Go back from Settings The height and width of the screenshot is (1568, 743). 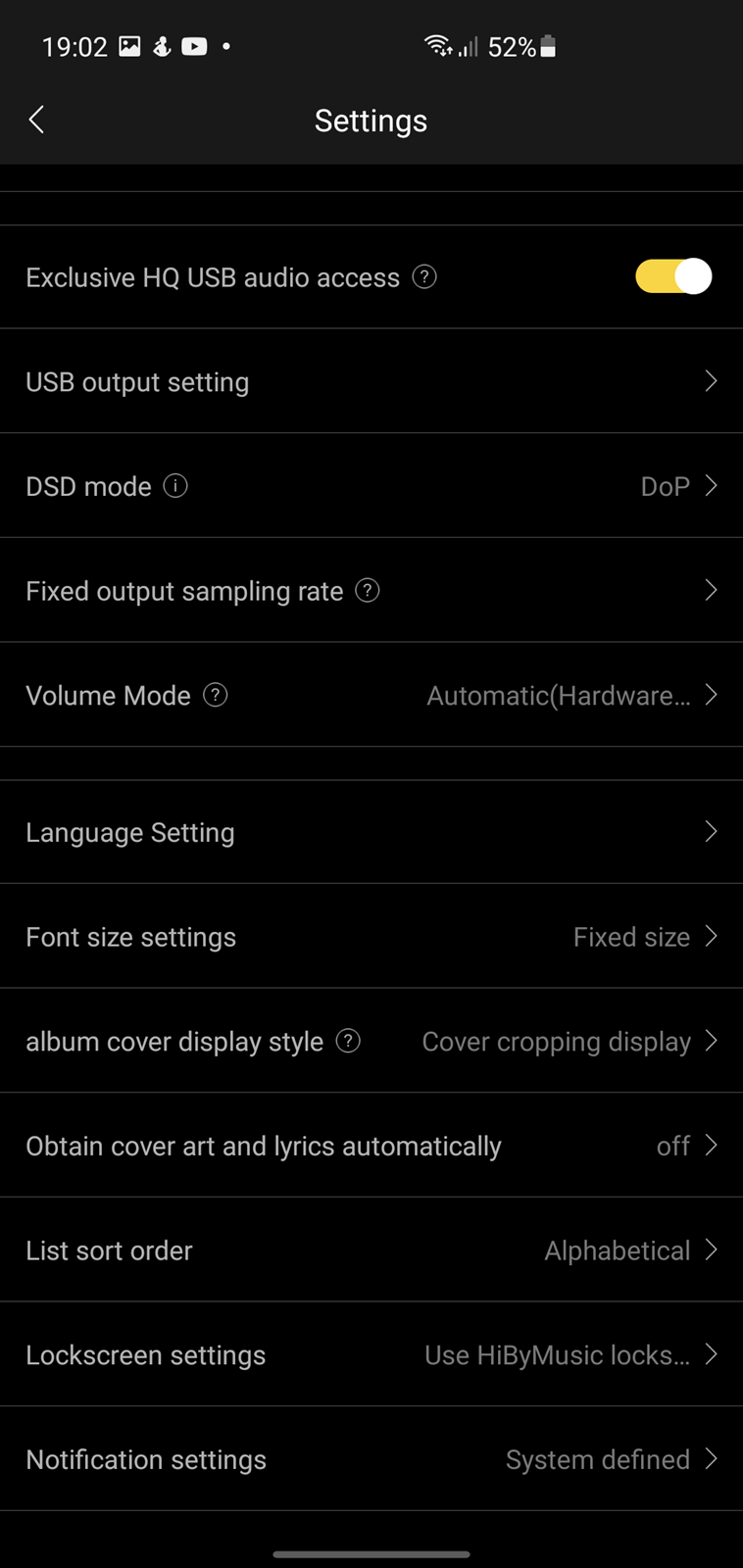pos(37,121)
